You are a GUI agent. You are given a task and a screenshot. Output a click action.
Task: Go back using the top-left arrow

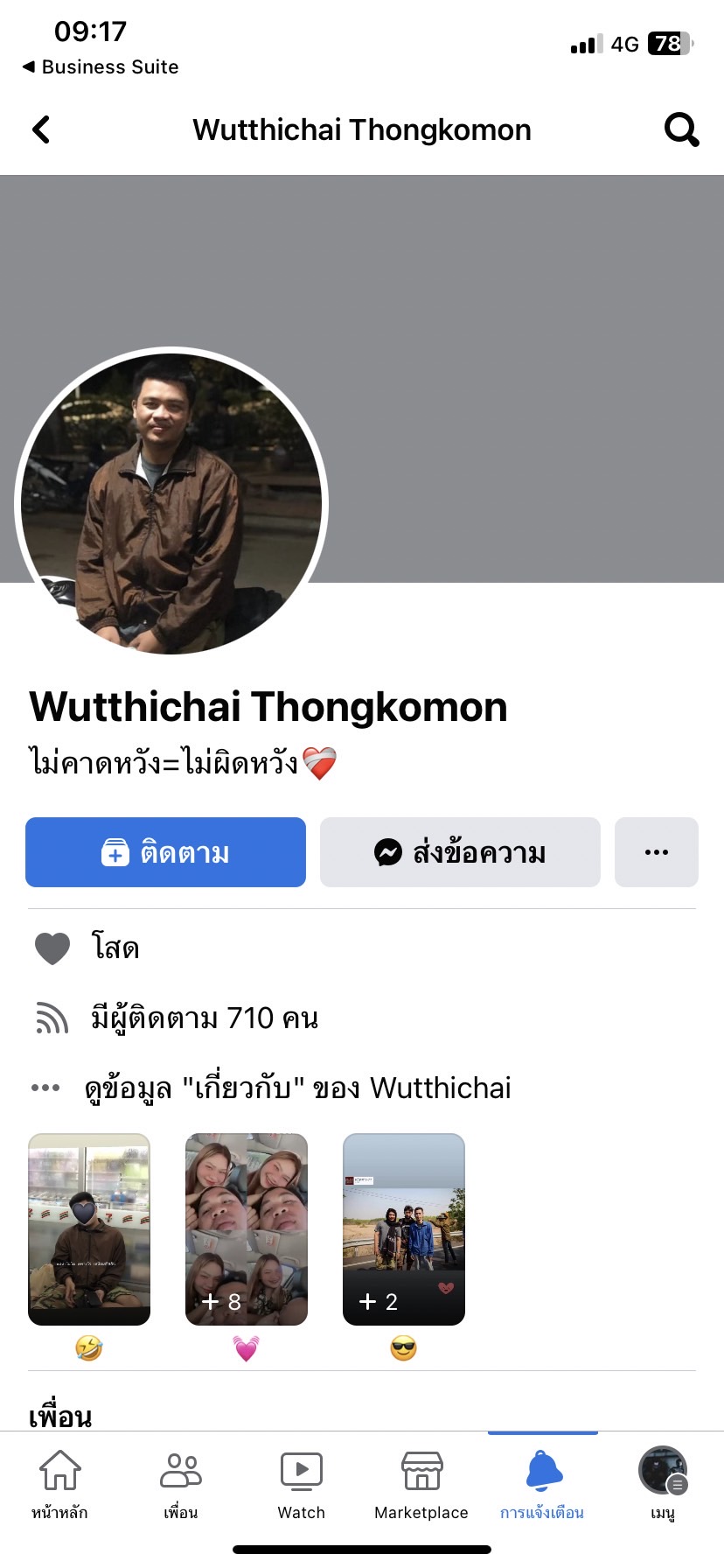(41, 129)
